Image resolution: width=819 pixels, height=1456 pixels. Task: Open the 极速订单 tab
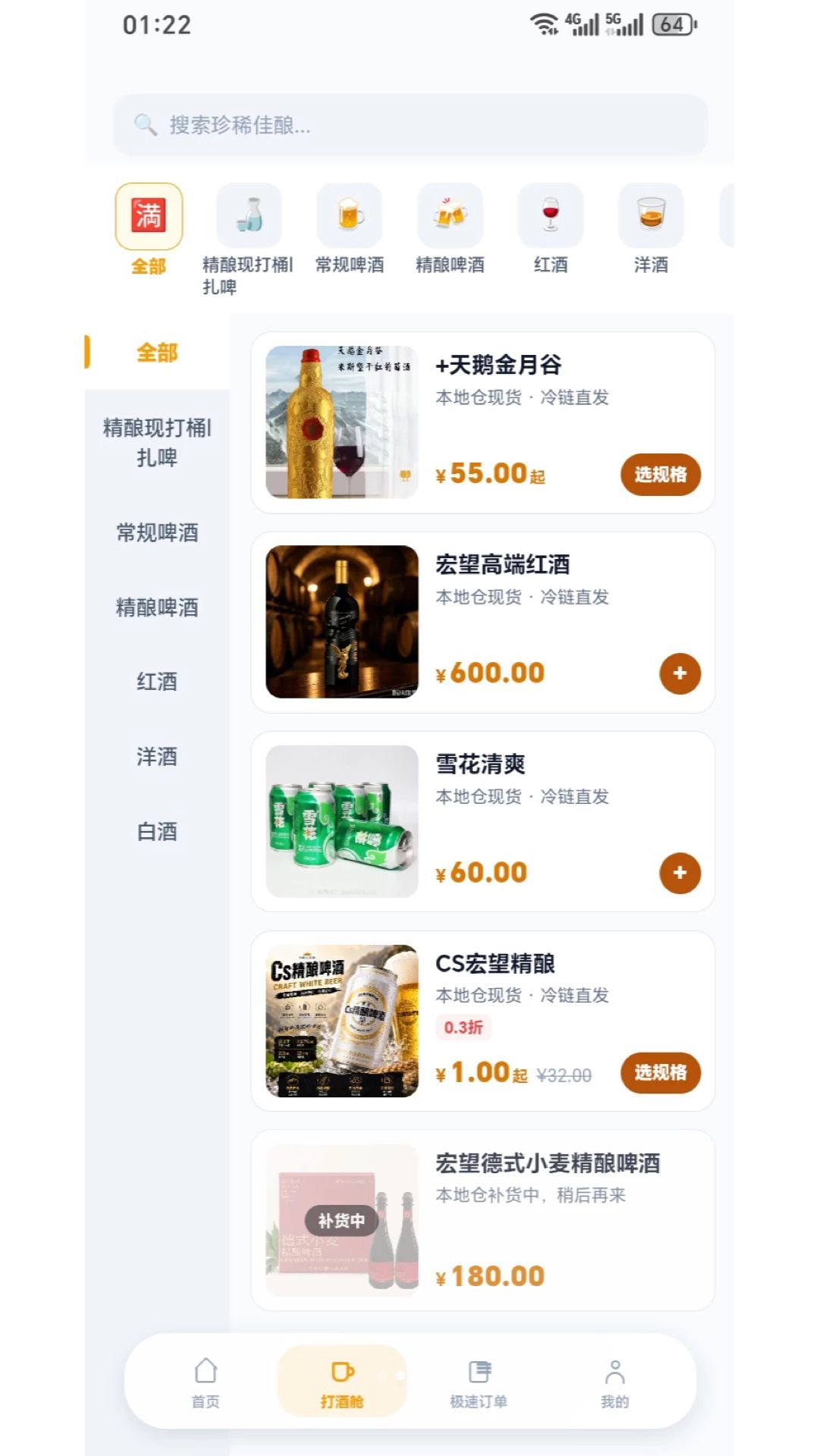(479, 1383)
